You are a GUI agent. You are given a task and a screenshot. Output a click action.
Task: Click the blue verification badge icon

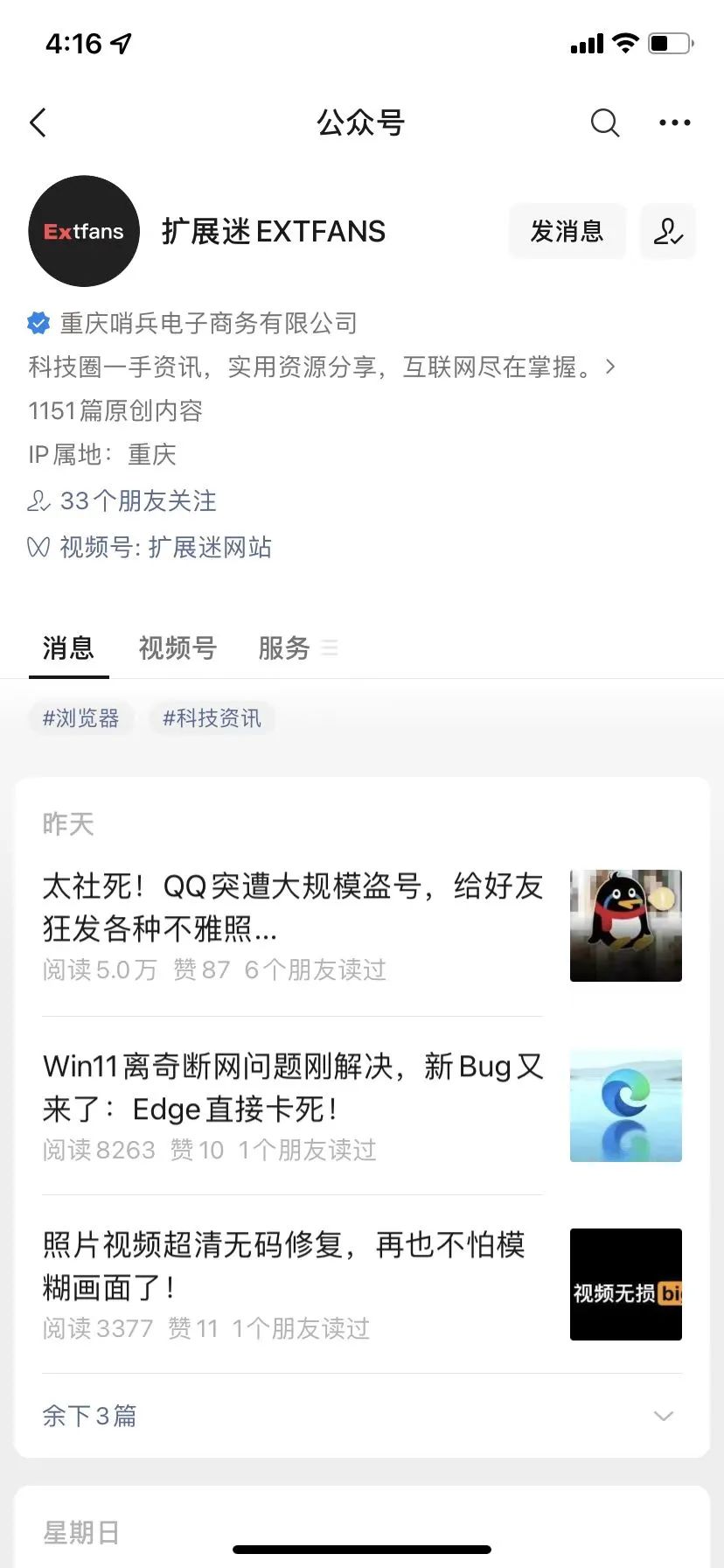[x=38, y=323]
